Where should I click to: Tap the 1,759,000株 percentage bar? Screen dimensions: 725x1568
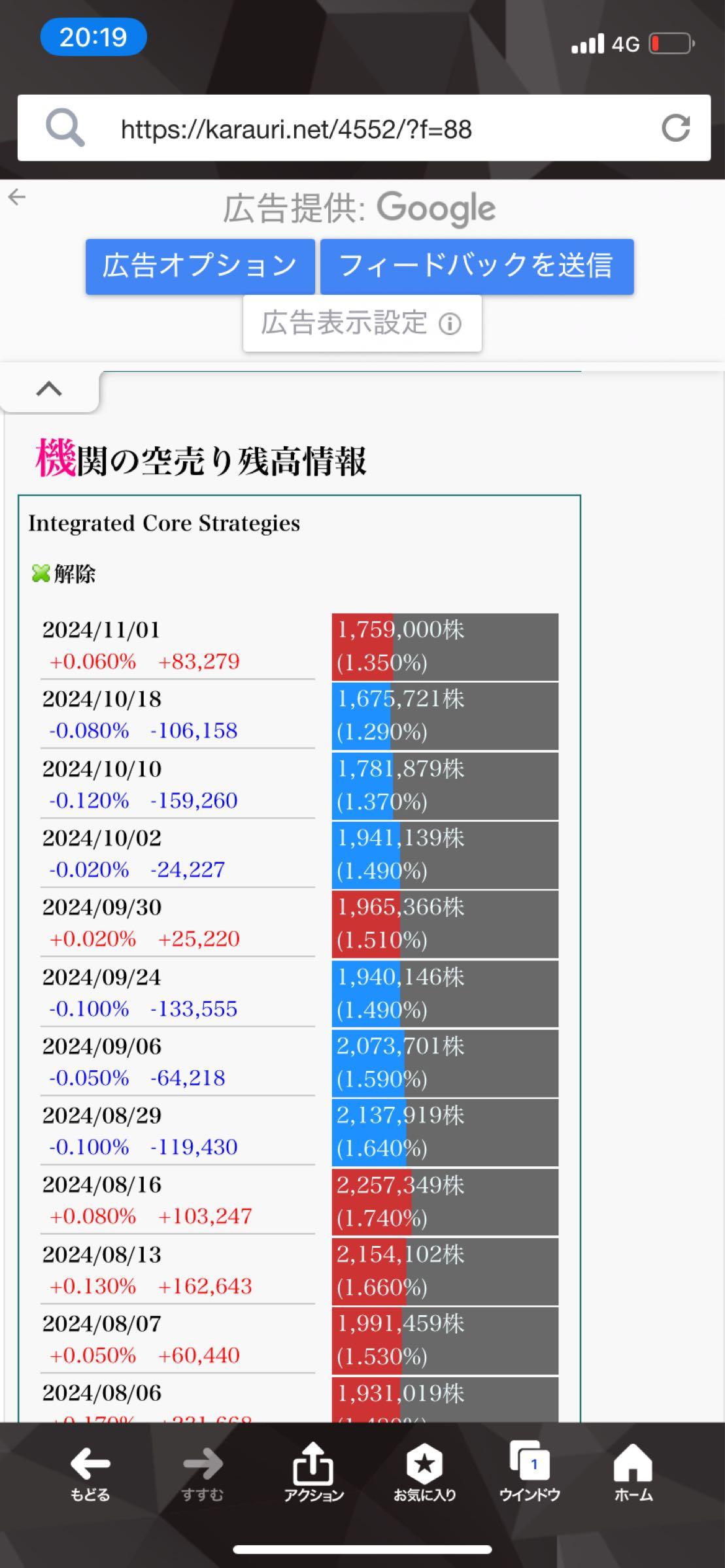445,645
